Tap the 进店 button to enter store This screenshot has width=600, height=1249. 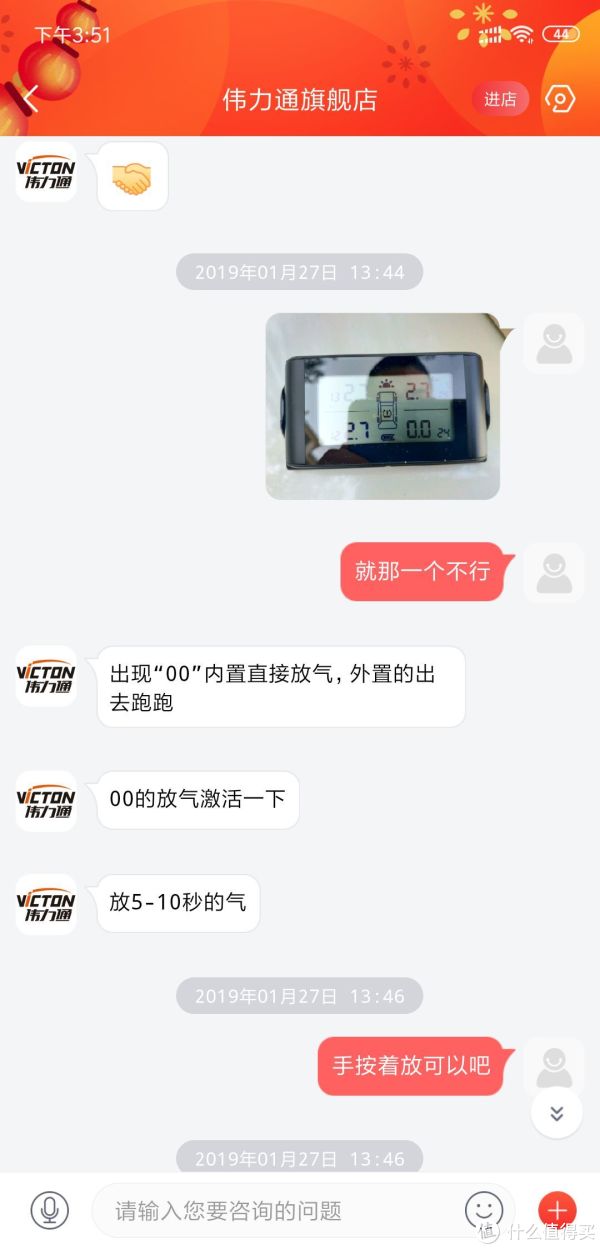pos(500,99)
